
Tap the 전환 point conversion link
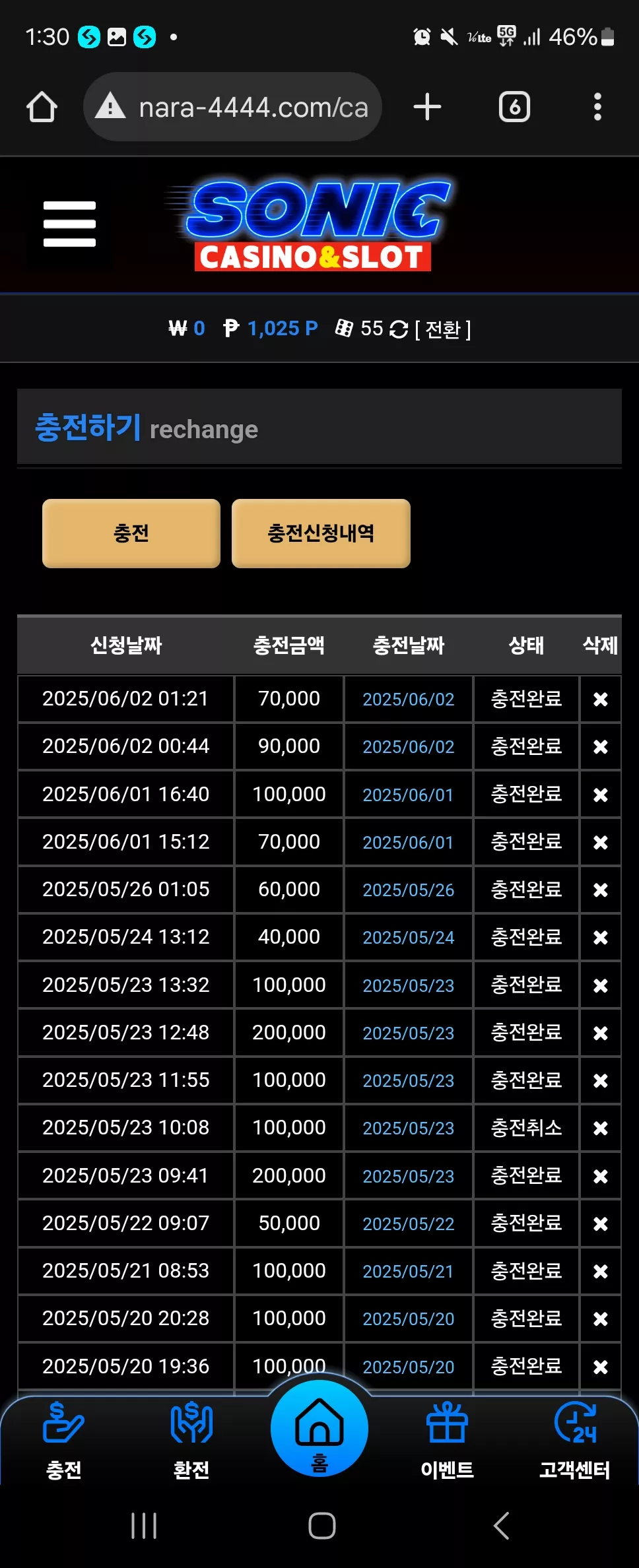tap(443, 329)
